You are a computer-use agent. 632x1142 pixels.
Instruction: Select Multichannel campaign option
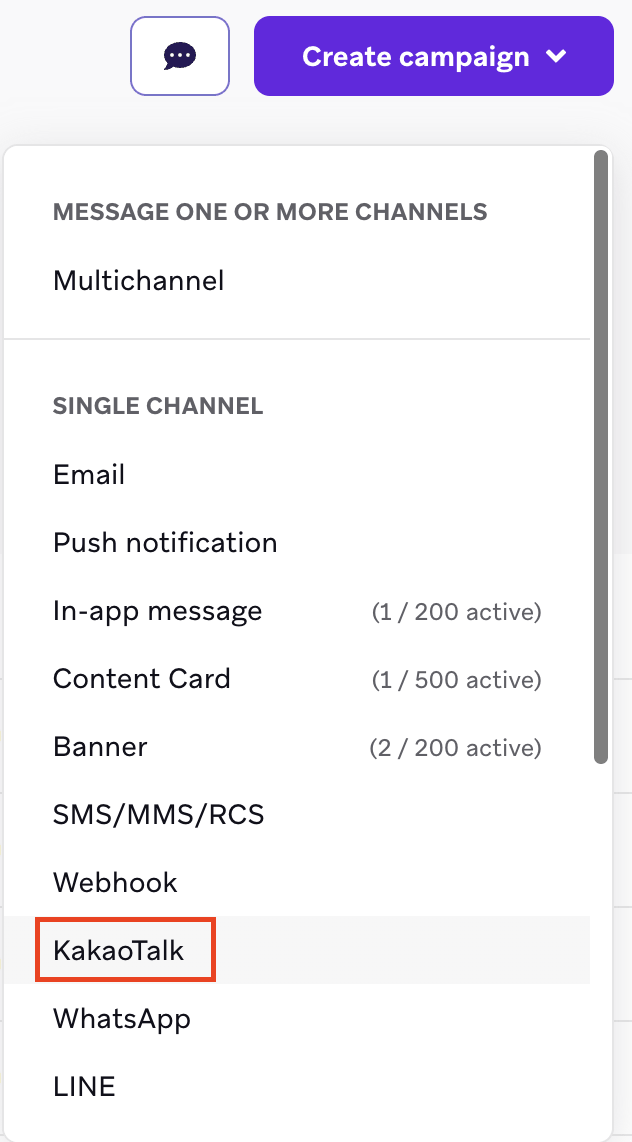point(138,280)
